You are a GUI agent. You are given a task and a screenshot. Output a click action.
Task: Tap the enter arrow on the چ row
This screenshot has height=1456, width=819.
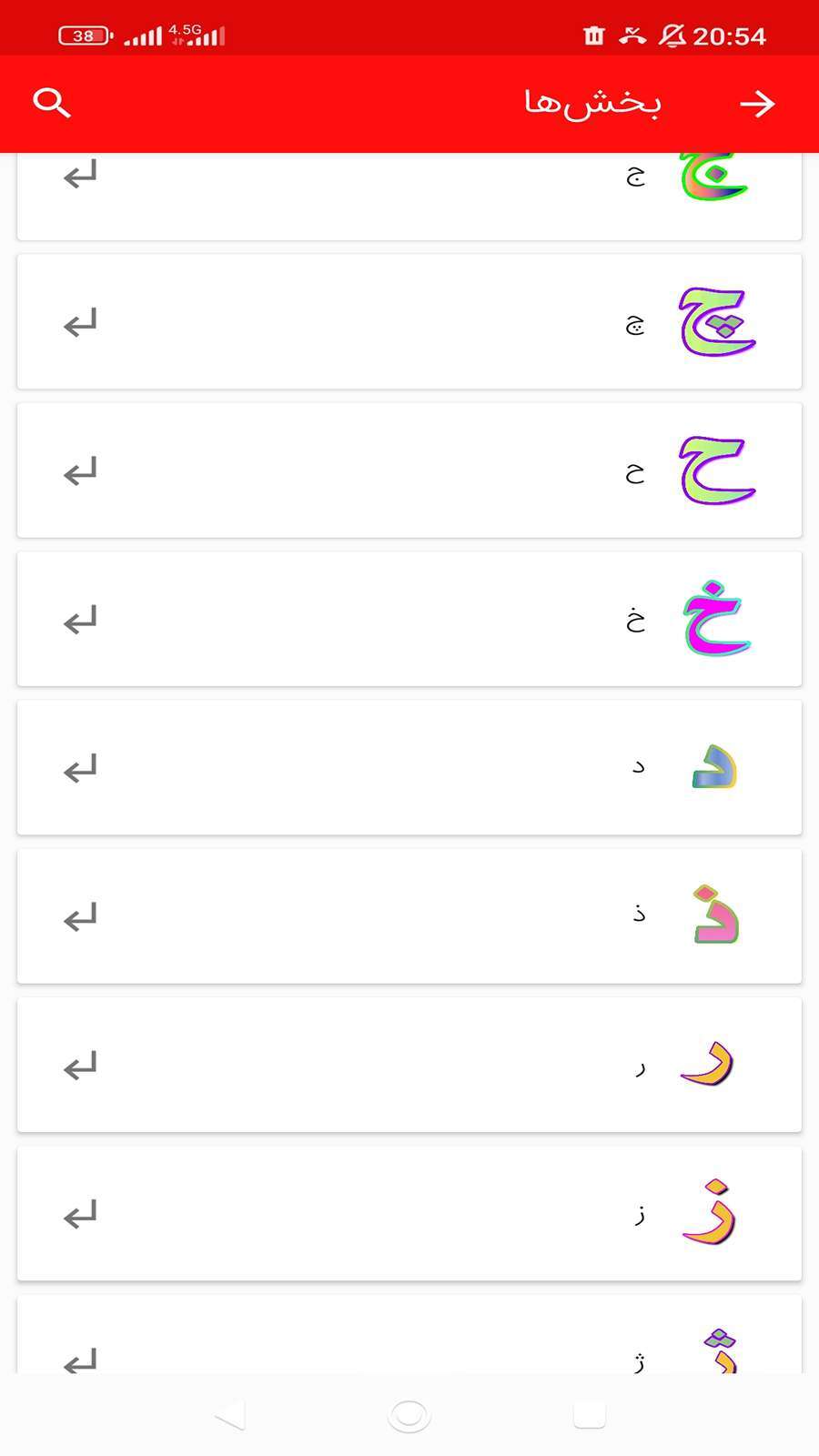point(80,322)
